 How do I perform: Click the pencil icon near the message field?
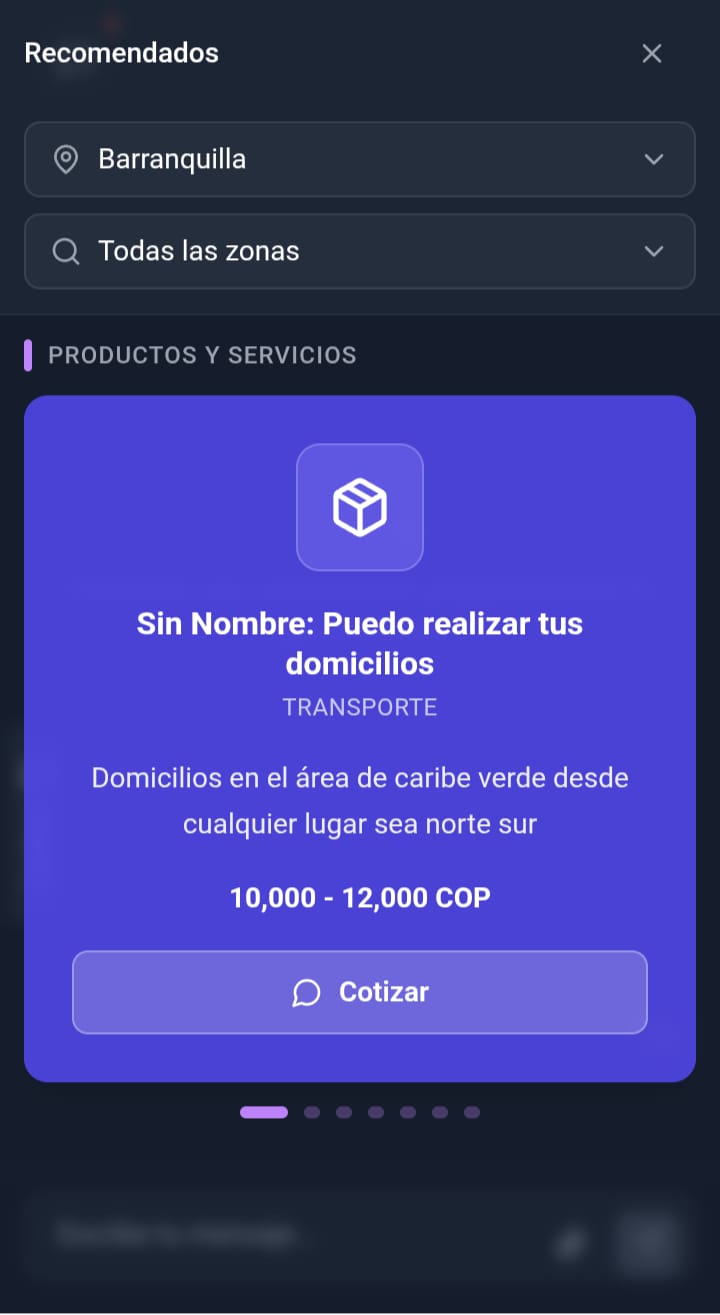(573, 1240)
